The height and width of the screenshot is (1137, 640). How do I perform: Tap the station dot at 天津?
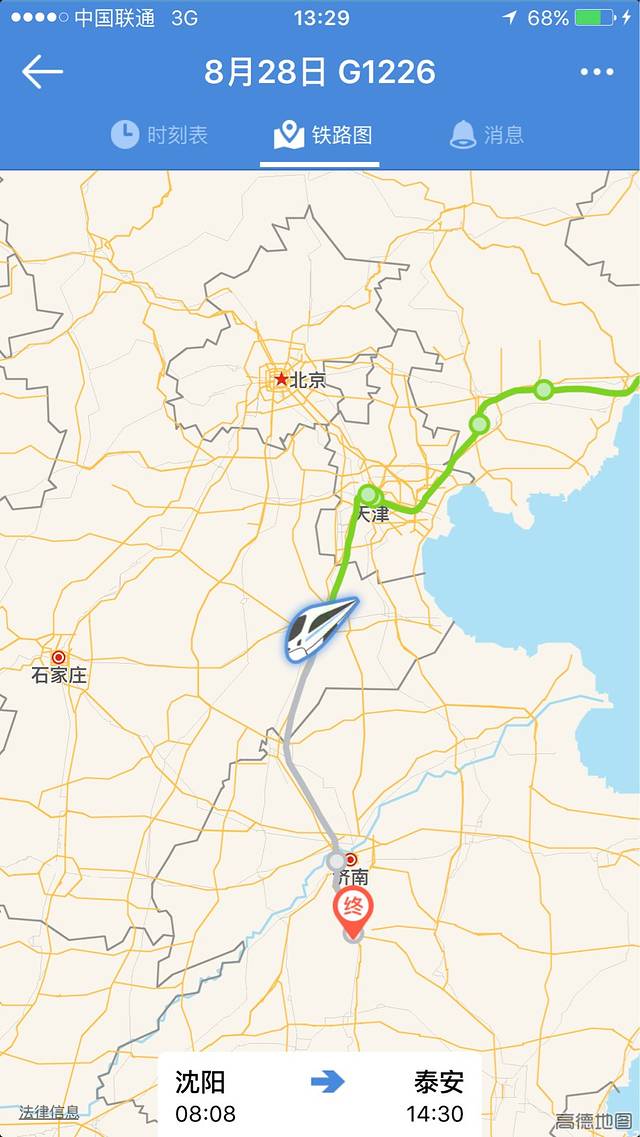coord(369,494)
